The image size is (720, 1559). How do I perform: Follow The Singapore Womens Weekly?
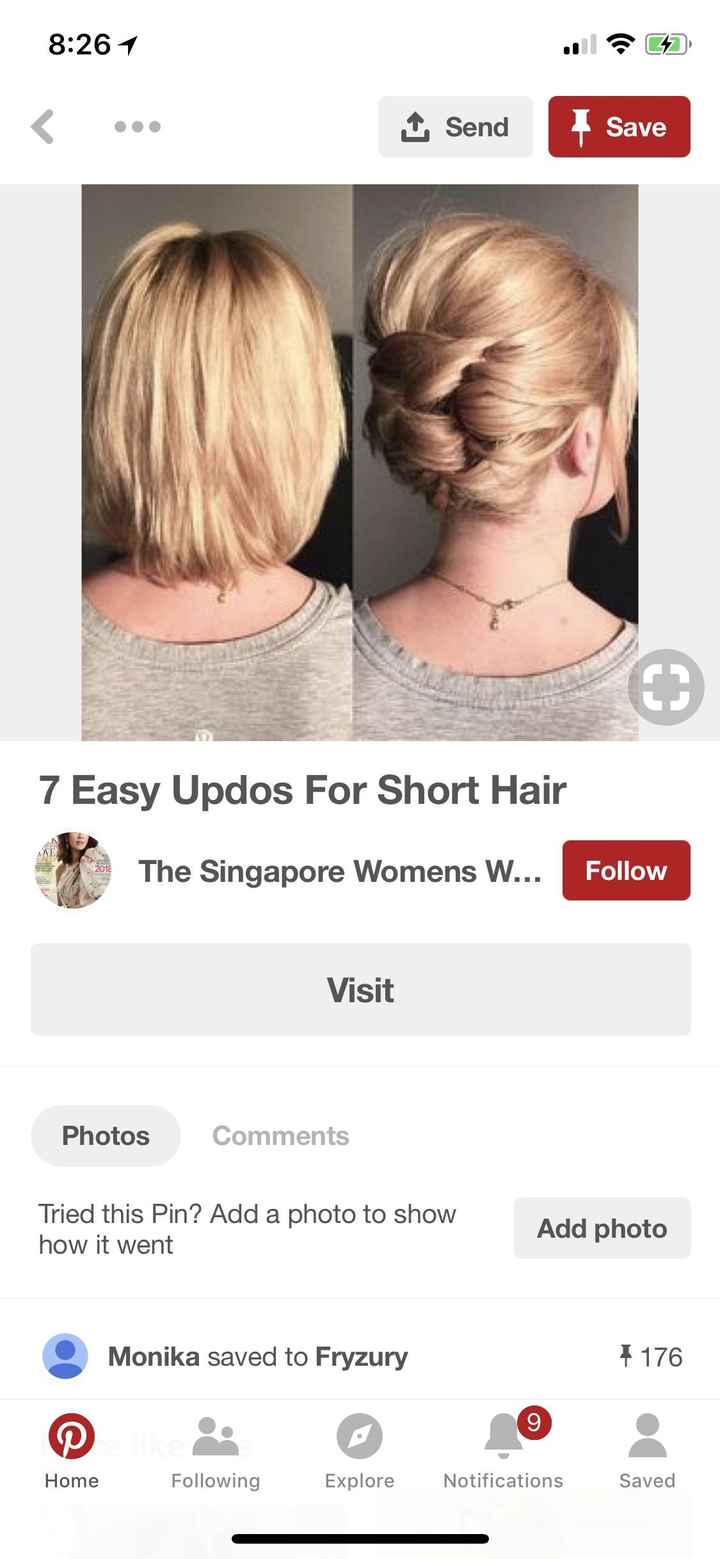point(625,871)
